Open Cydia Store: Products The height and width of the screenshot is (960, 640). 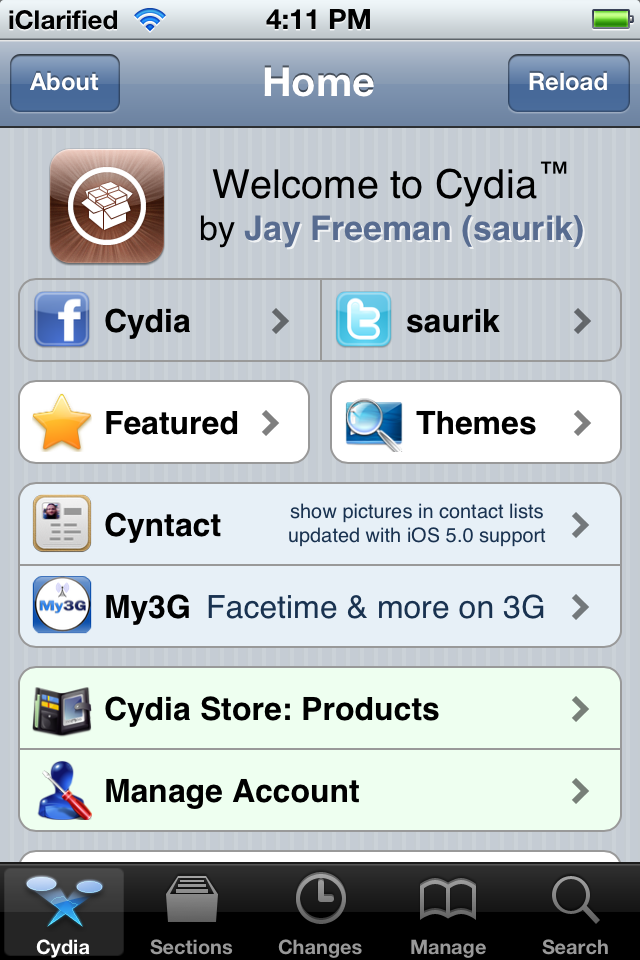click(320, 709)
